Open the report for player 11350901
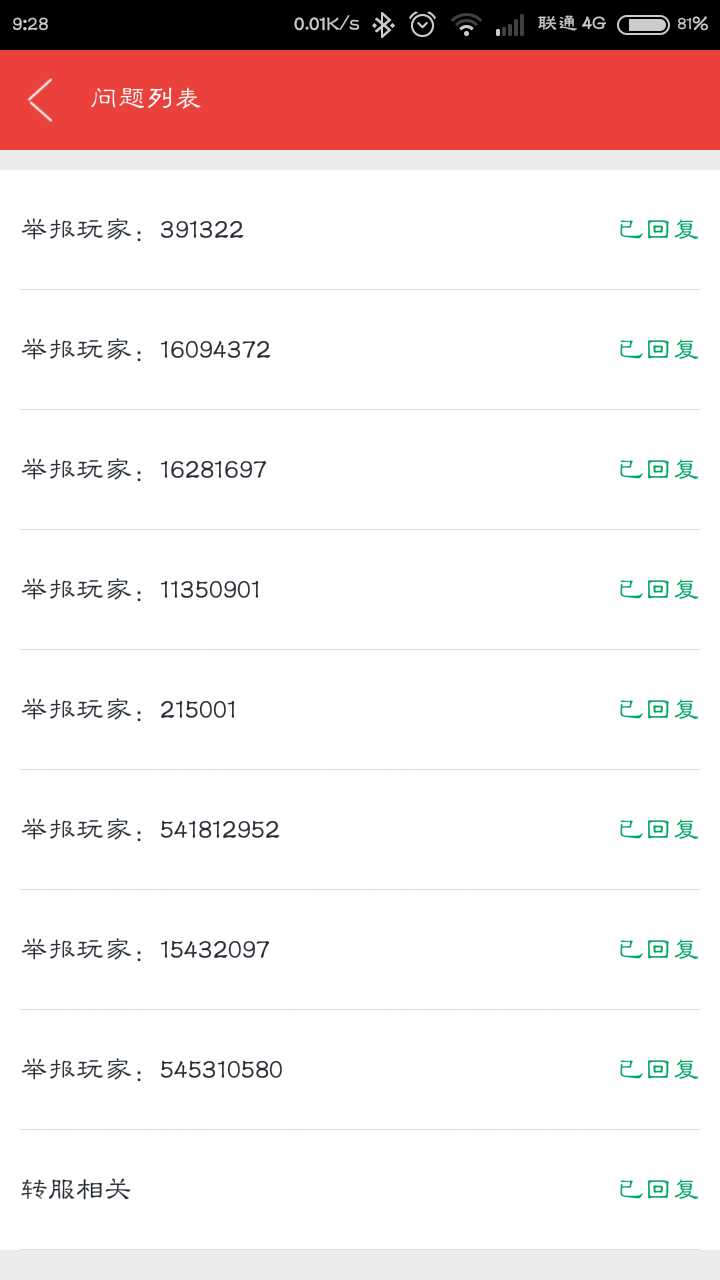This screenshot has height=1280, width=720. (360, 590)
